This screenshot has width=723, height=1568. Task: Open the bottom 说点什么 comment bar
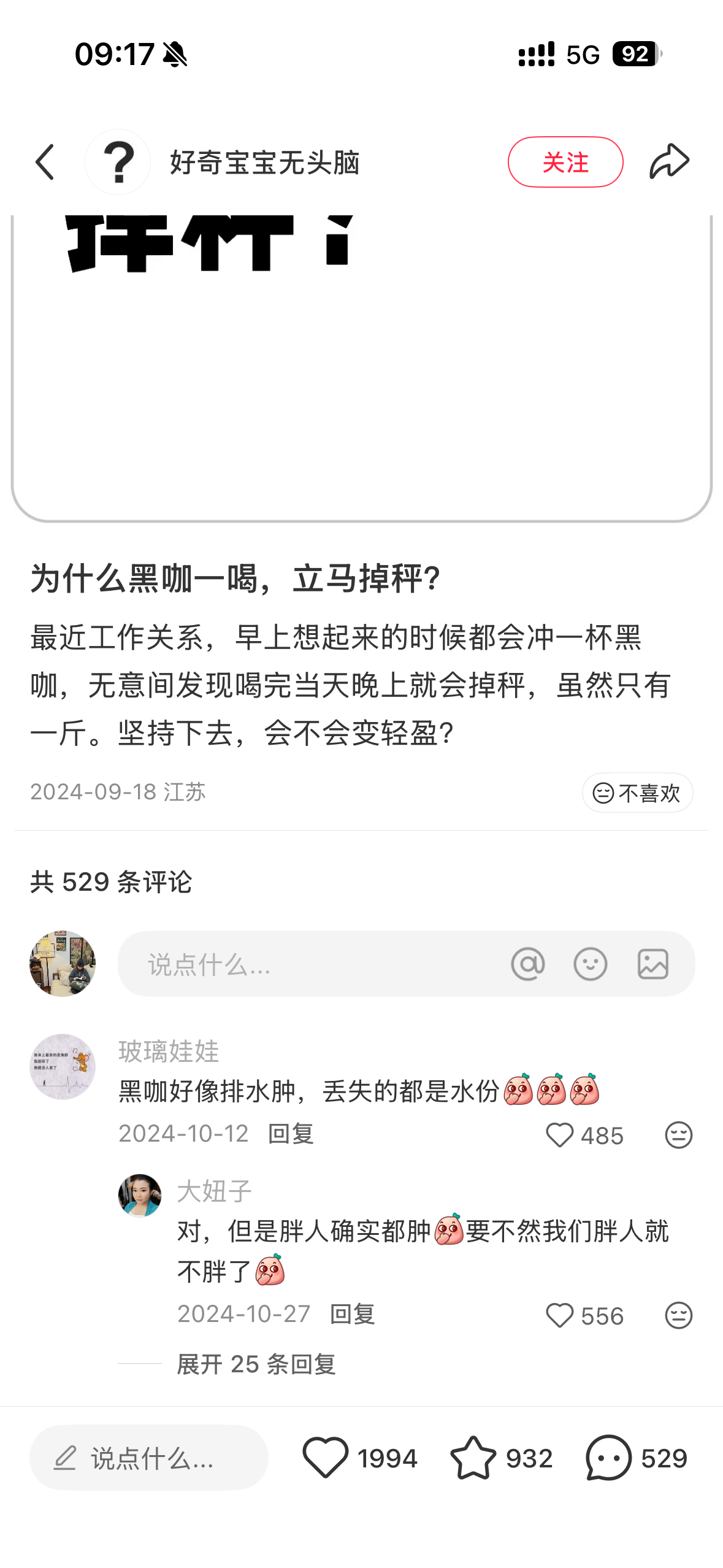(x=149, y=1458)
